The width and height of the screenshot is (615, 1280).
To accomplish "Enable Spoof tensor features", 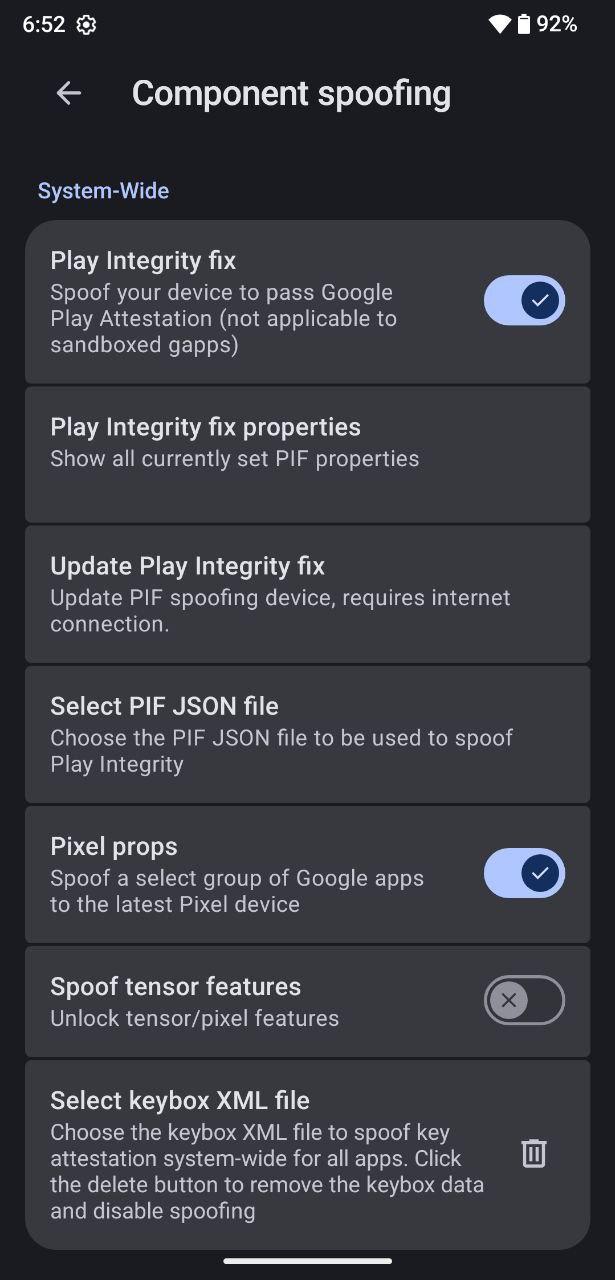I will (x=524, y=1000).
